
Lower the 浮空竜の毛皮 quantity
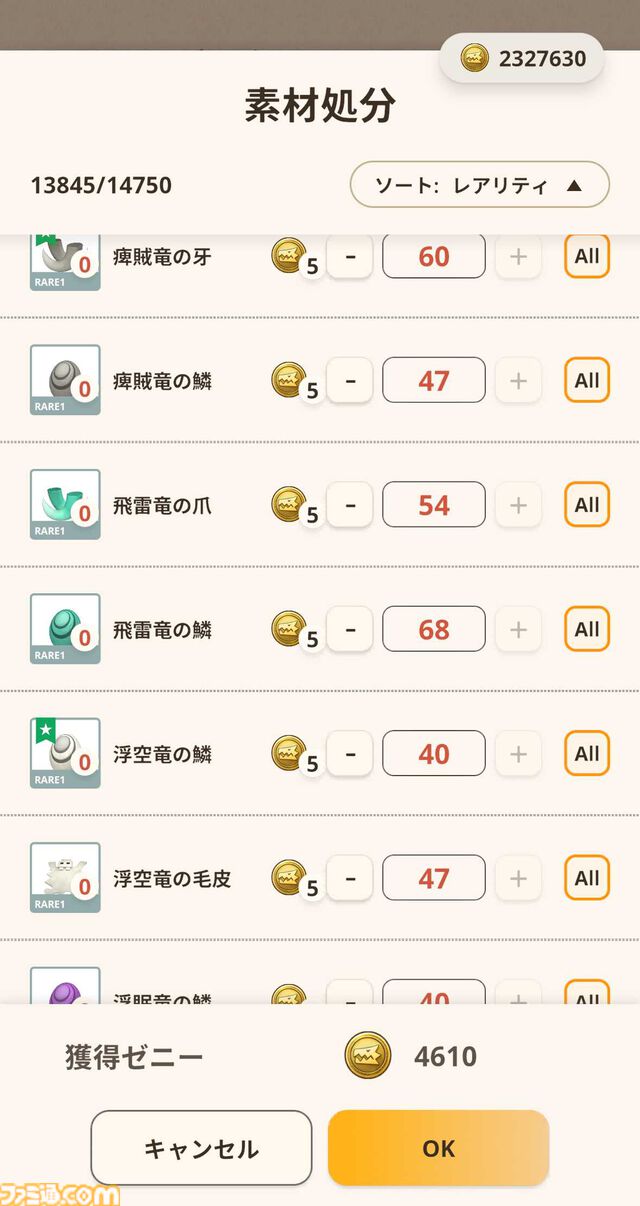pyautogui.click(x=350, y=878)
